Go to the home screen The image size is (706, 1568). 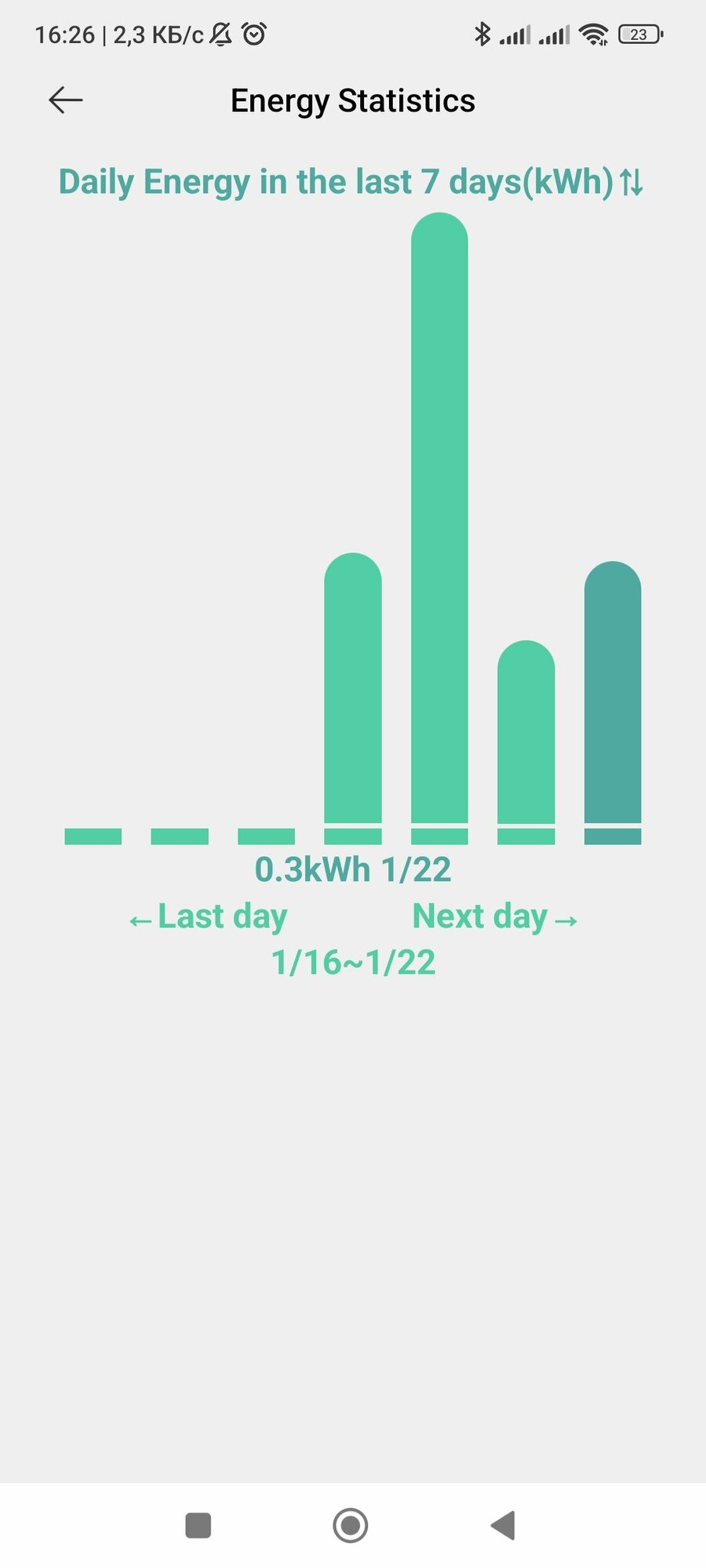[351, 1526]
